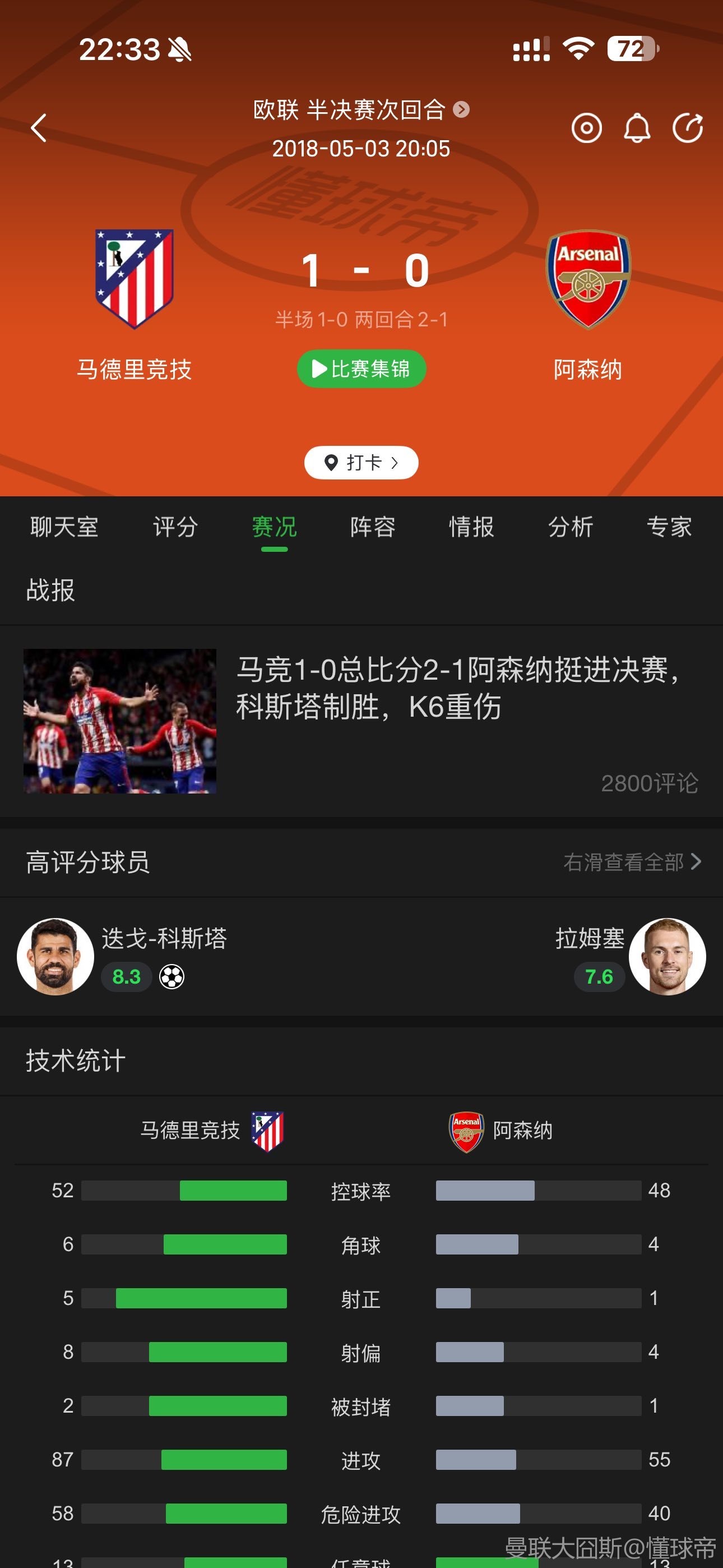The image size is (723, 1568).
Task: Open the match notifications bell
Action: tap(637, 128)
